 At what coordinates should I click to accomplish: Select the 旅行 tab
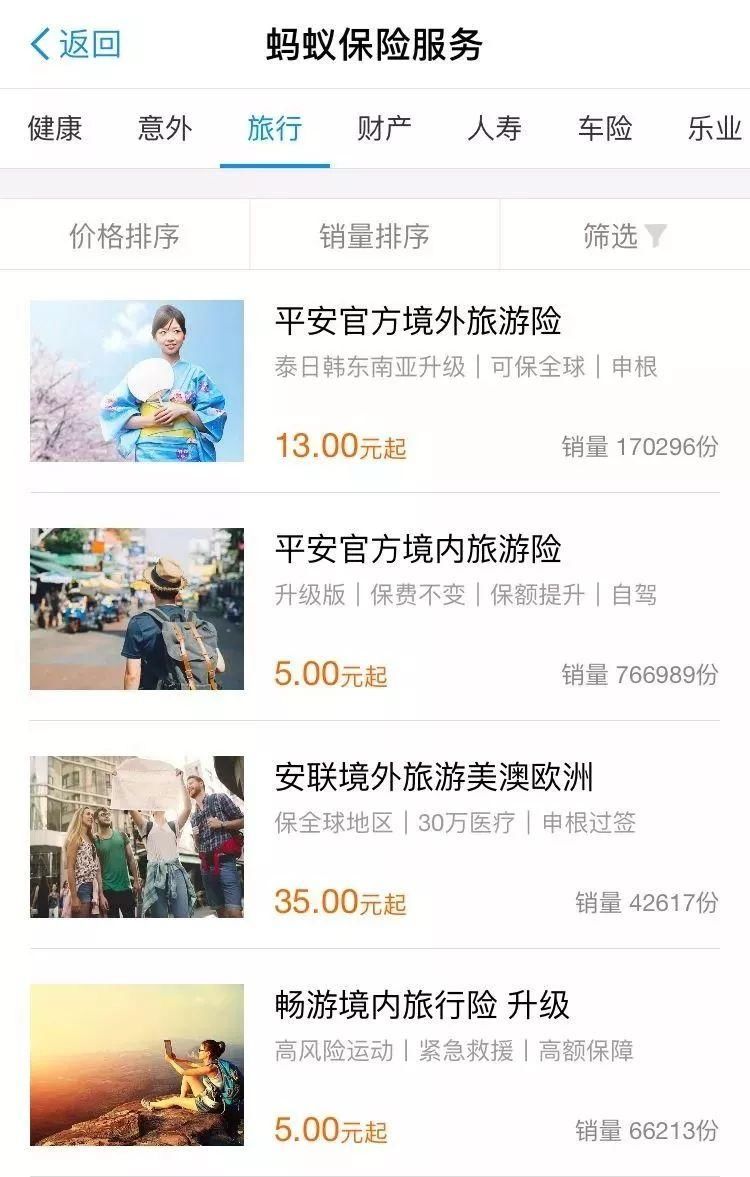[x=275, y=128]
